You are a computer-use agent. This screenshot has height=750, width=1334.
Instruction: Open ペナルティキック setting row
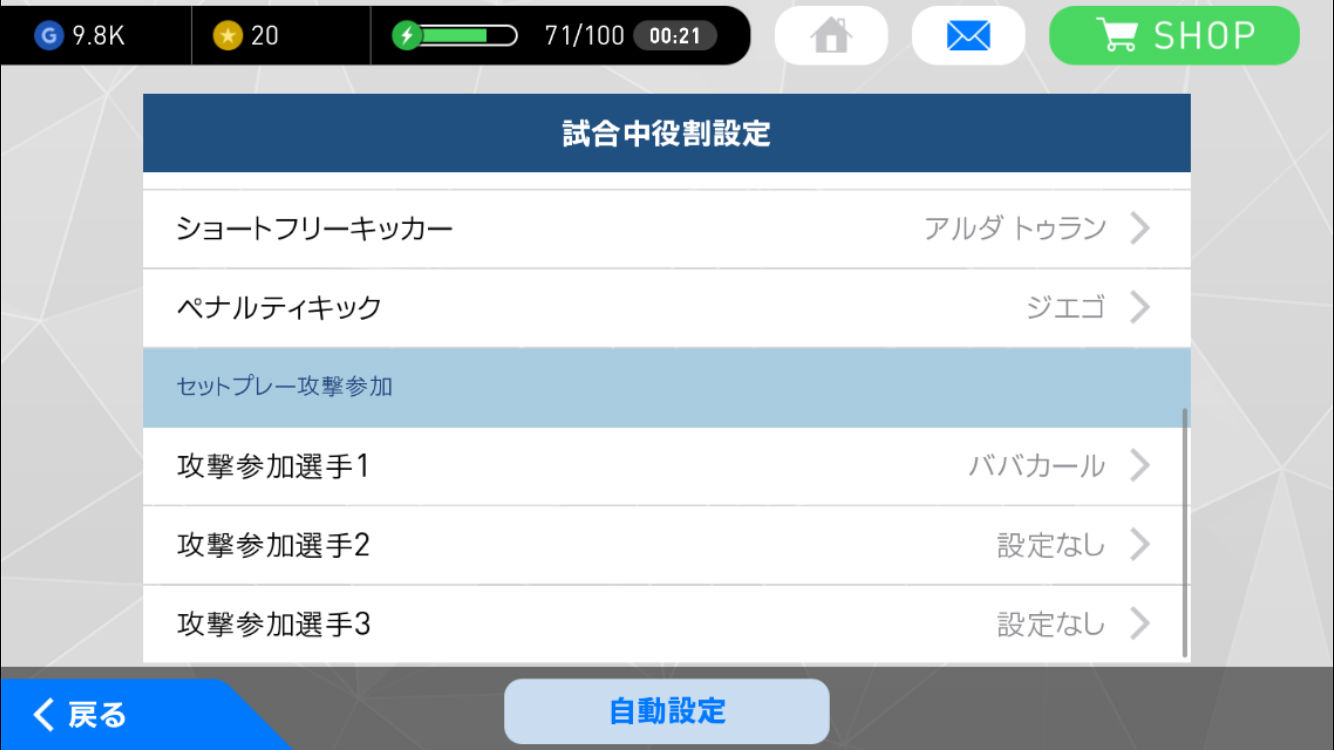(666, 307)
